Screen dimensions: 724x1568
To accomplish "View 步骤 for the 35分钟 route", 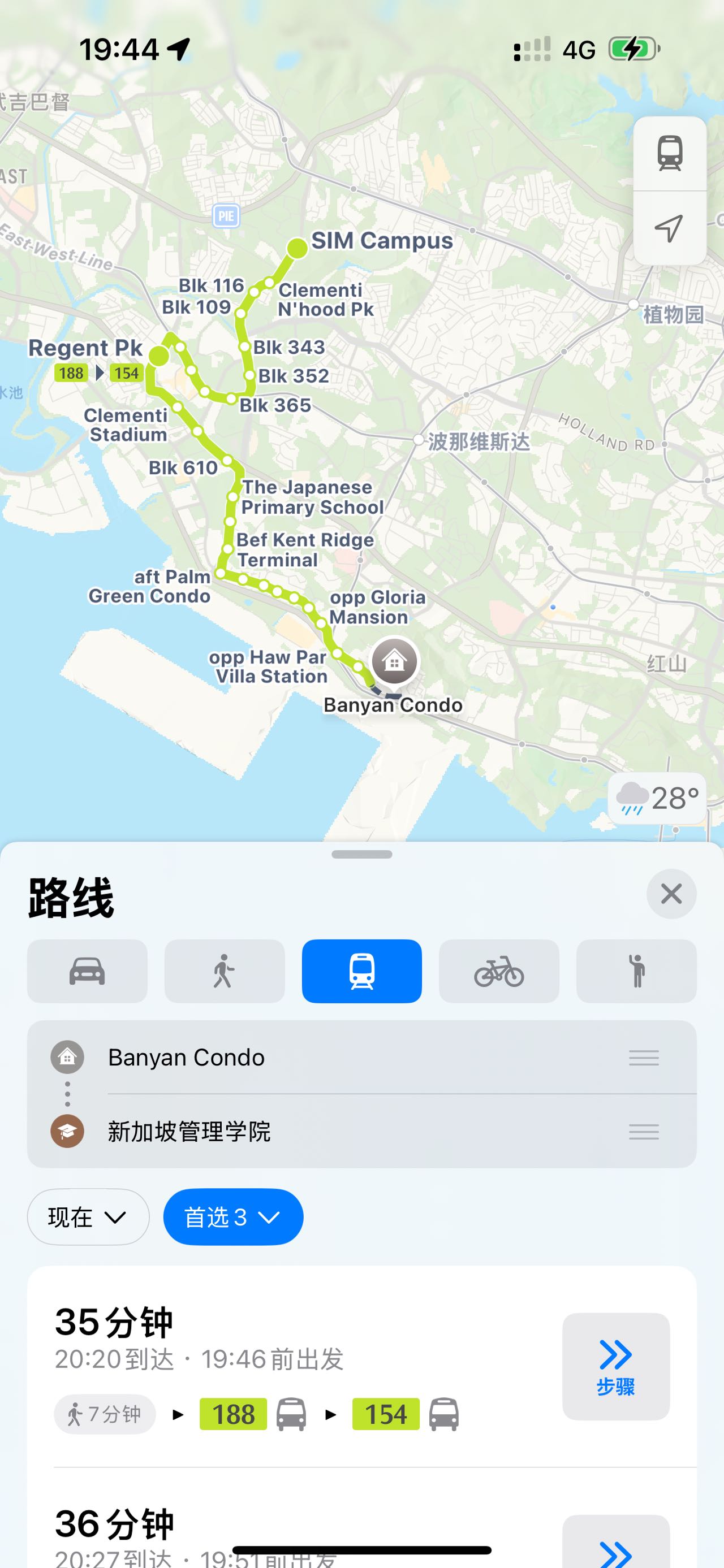I will [x=615, y=1366].
